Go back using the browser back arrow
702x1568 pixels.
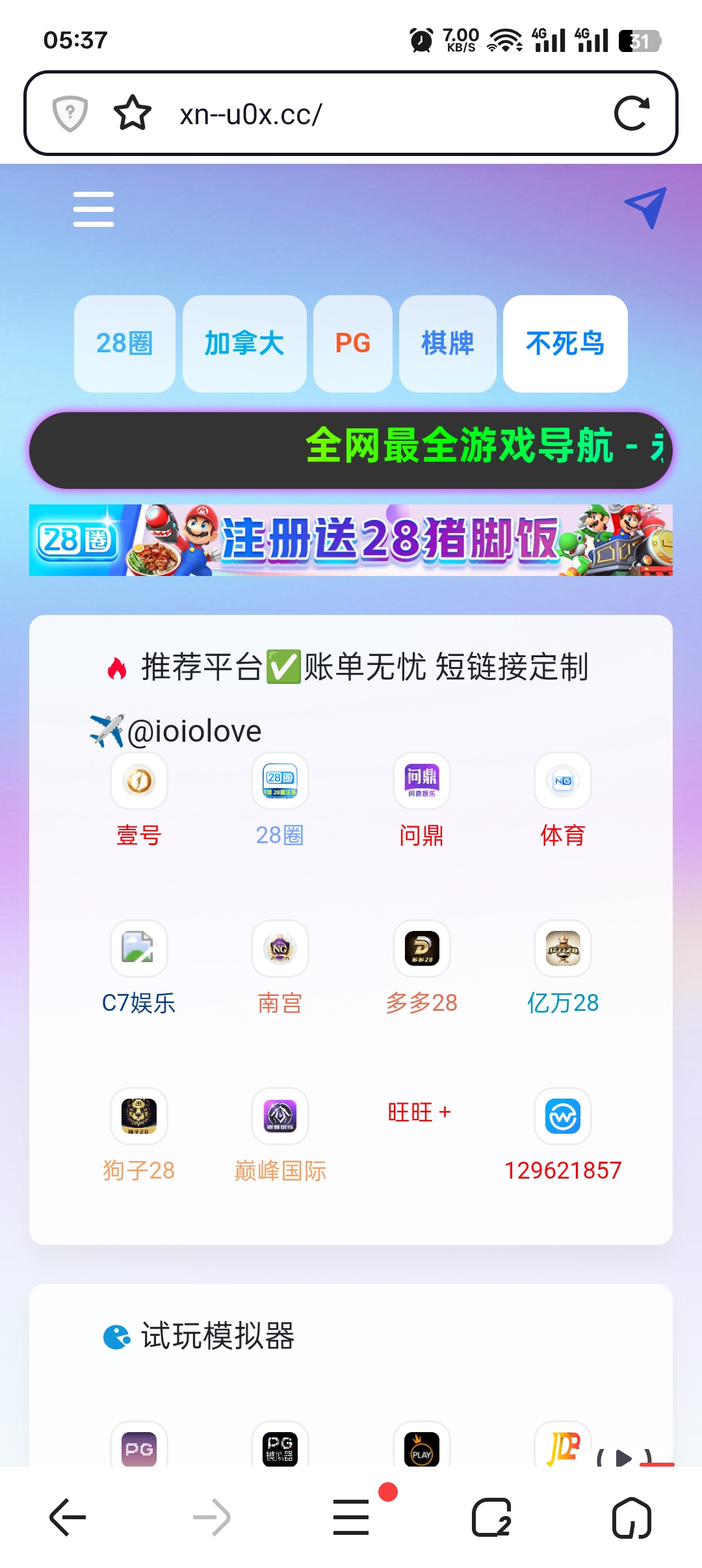click(x=68, y=1517)
